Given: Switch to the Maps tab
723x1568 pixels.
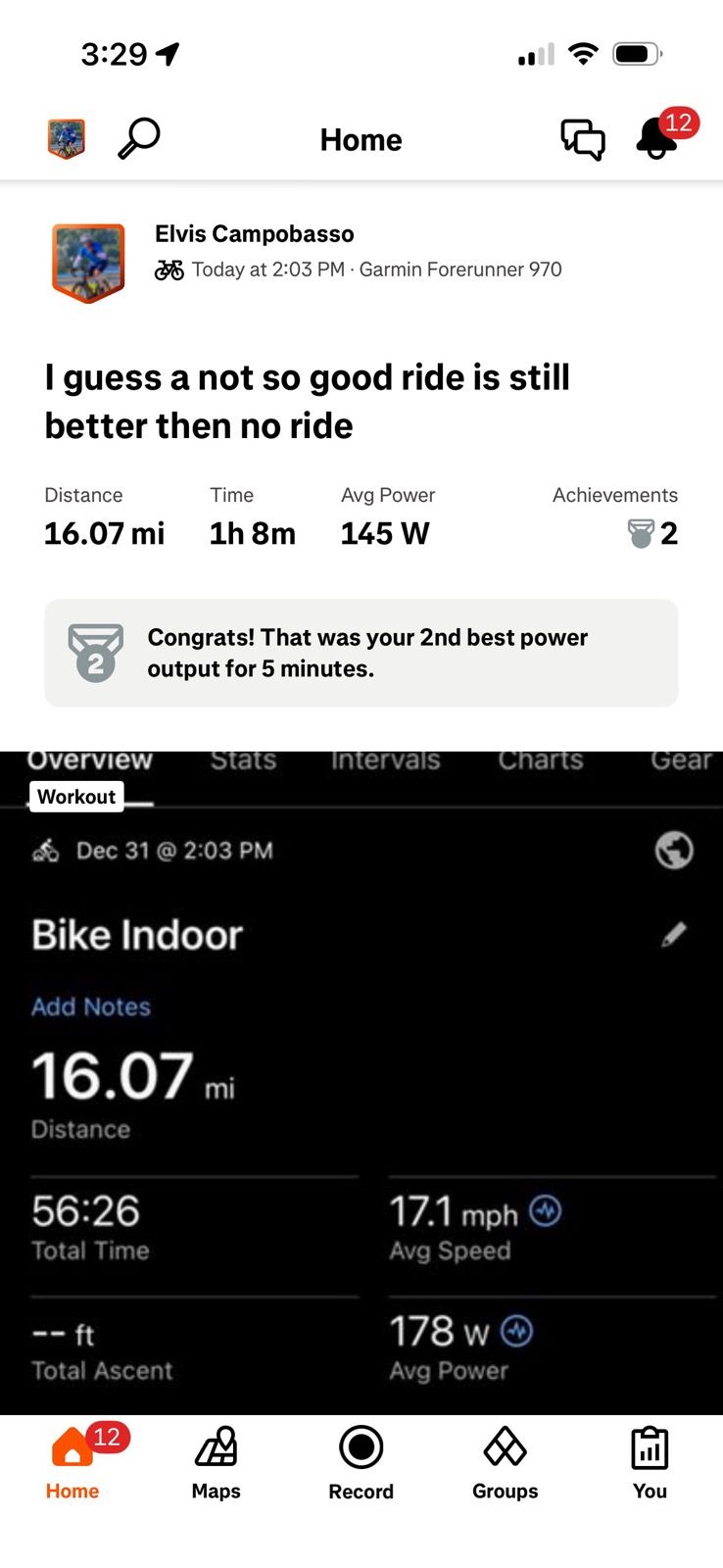Looking at the screenshot, I should [x=216, y=1463].
